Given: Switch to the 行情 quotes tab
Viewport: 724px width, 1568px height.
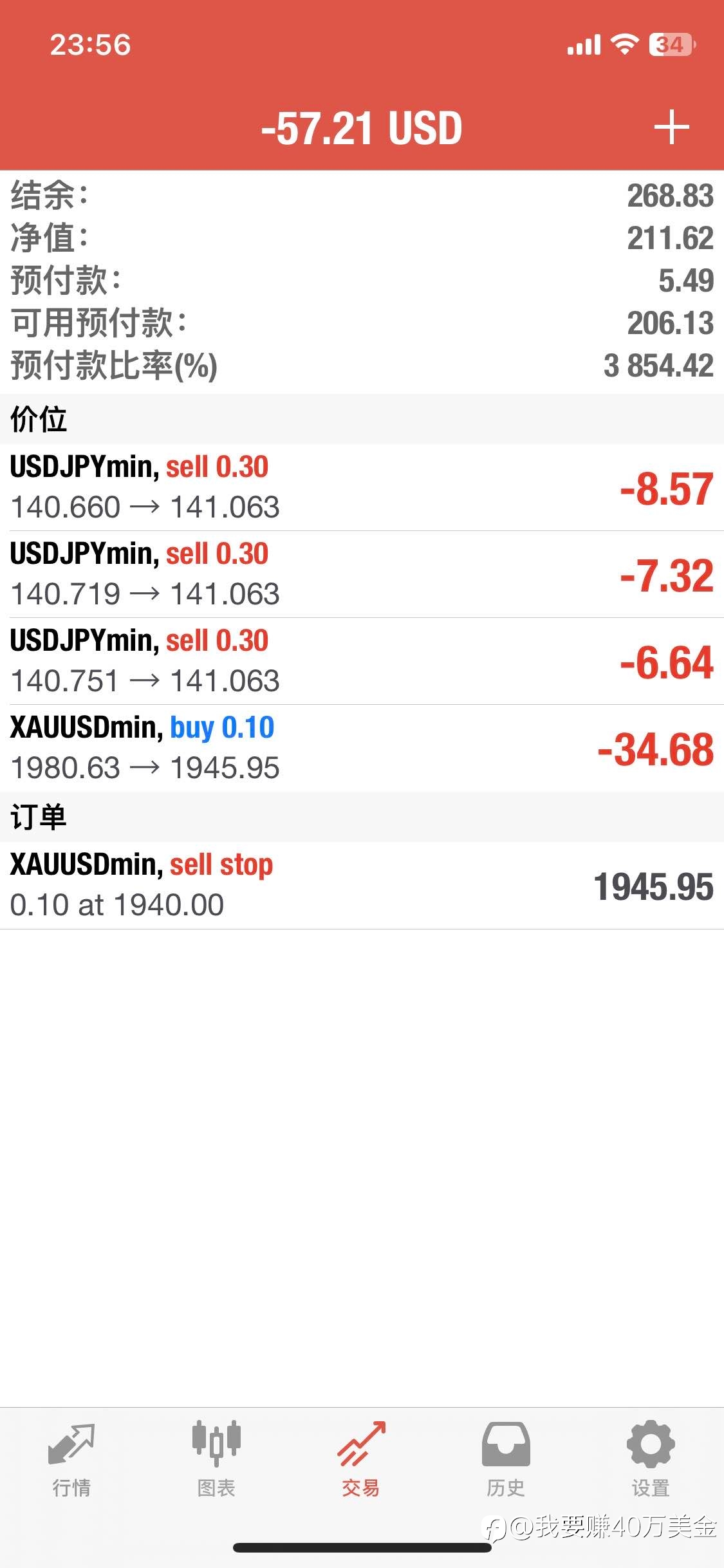Looking at the screenshot, I should (x=71, y=1459).
